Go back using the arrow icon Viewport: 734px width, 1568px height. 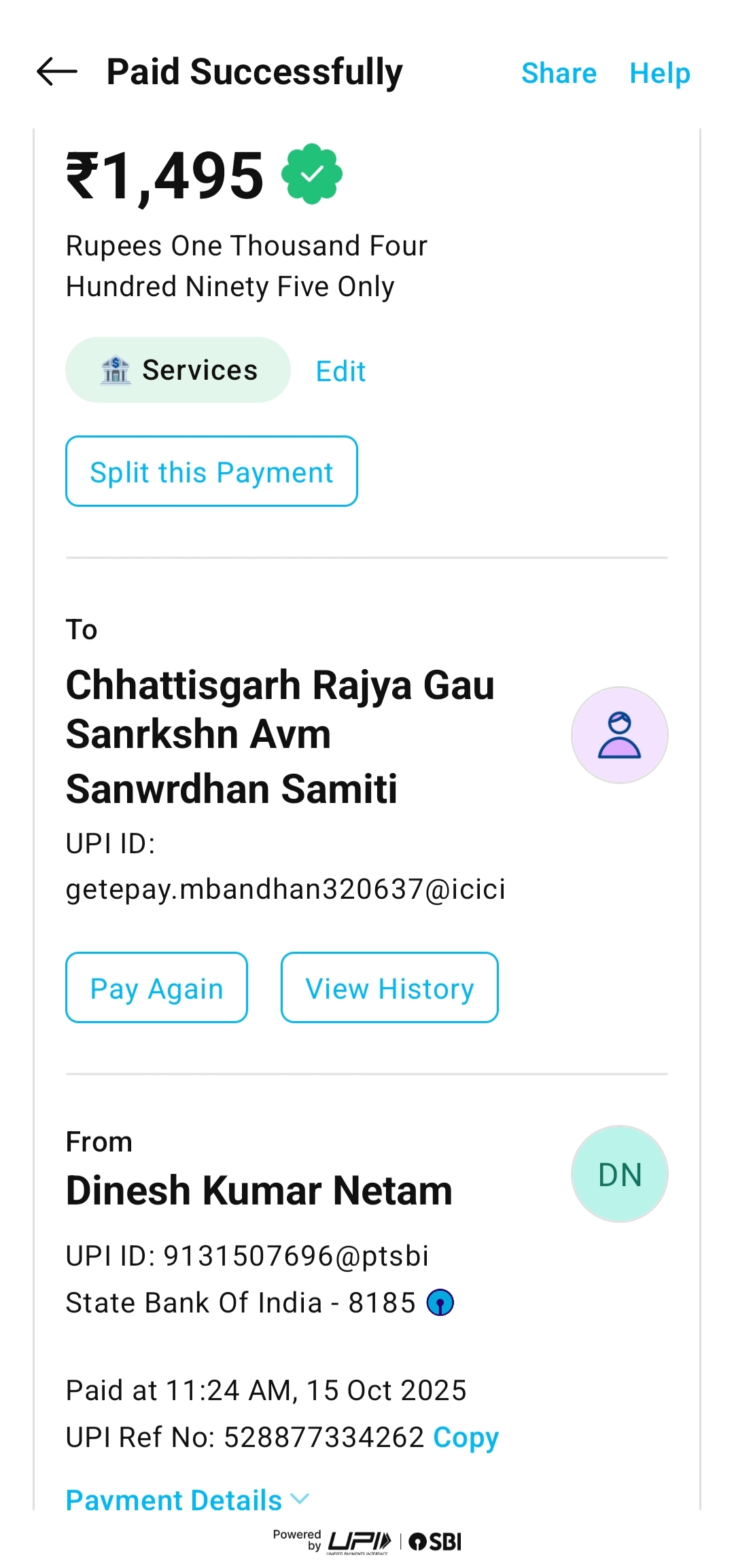click(x=57, y=72)
